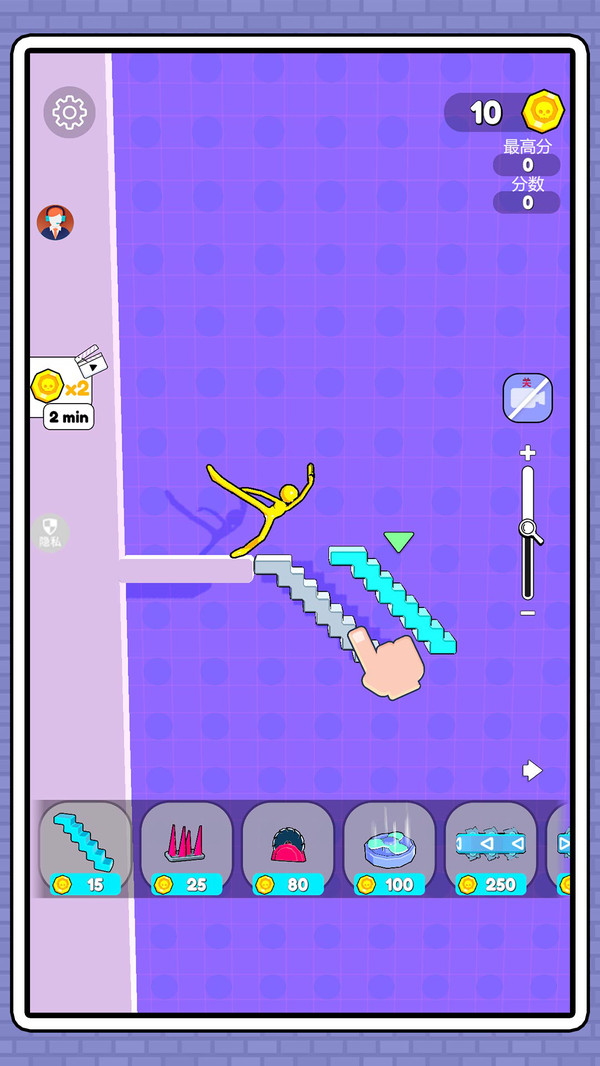Viewport: 600px width, 1066px height.
Task: Select the stairs item costing 15
Action: click(85, 848)
